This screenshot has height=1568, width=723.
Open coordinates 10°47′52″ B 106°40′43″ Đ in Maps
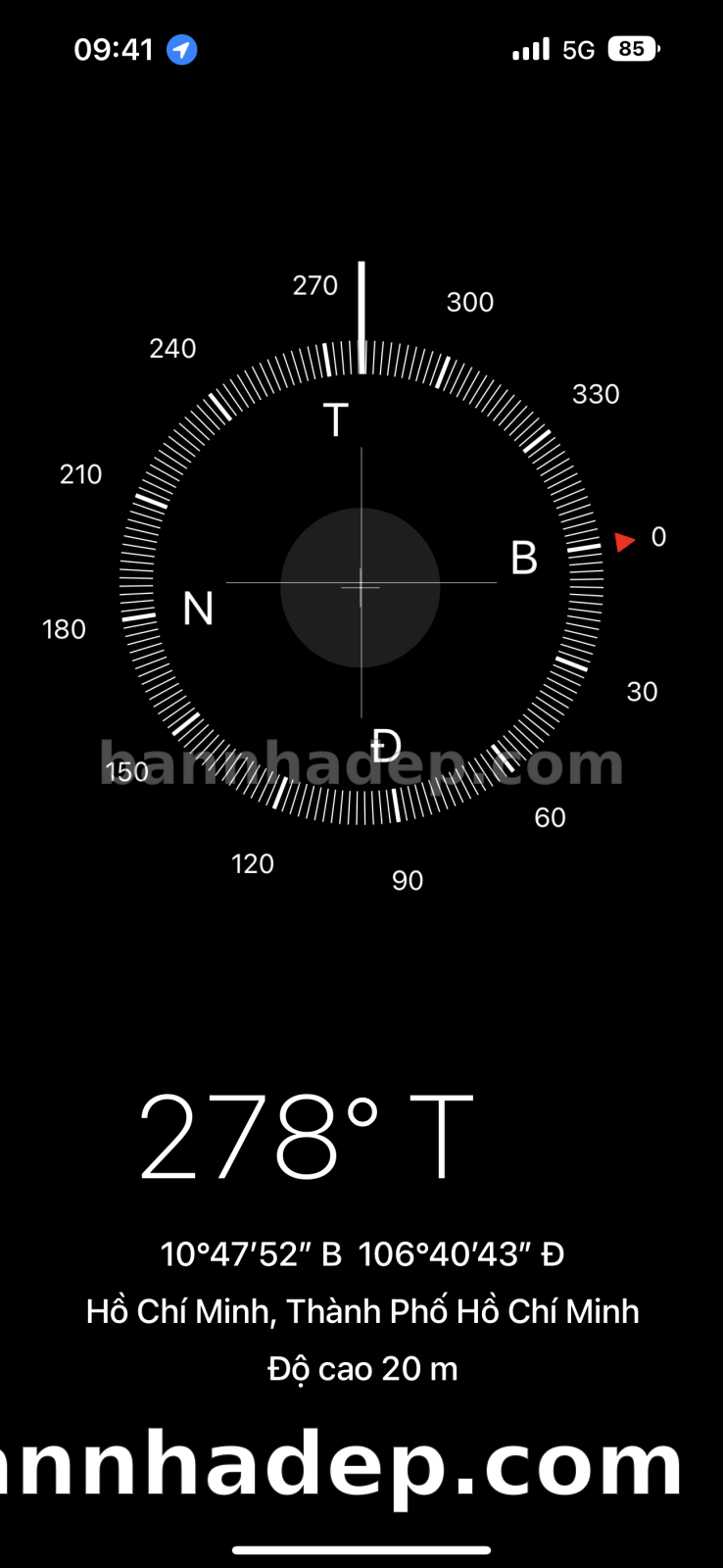tap(362, 1254)
